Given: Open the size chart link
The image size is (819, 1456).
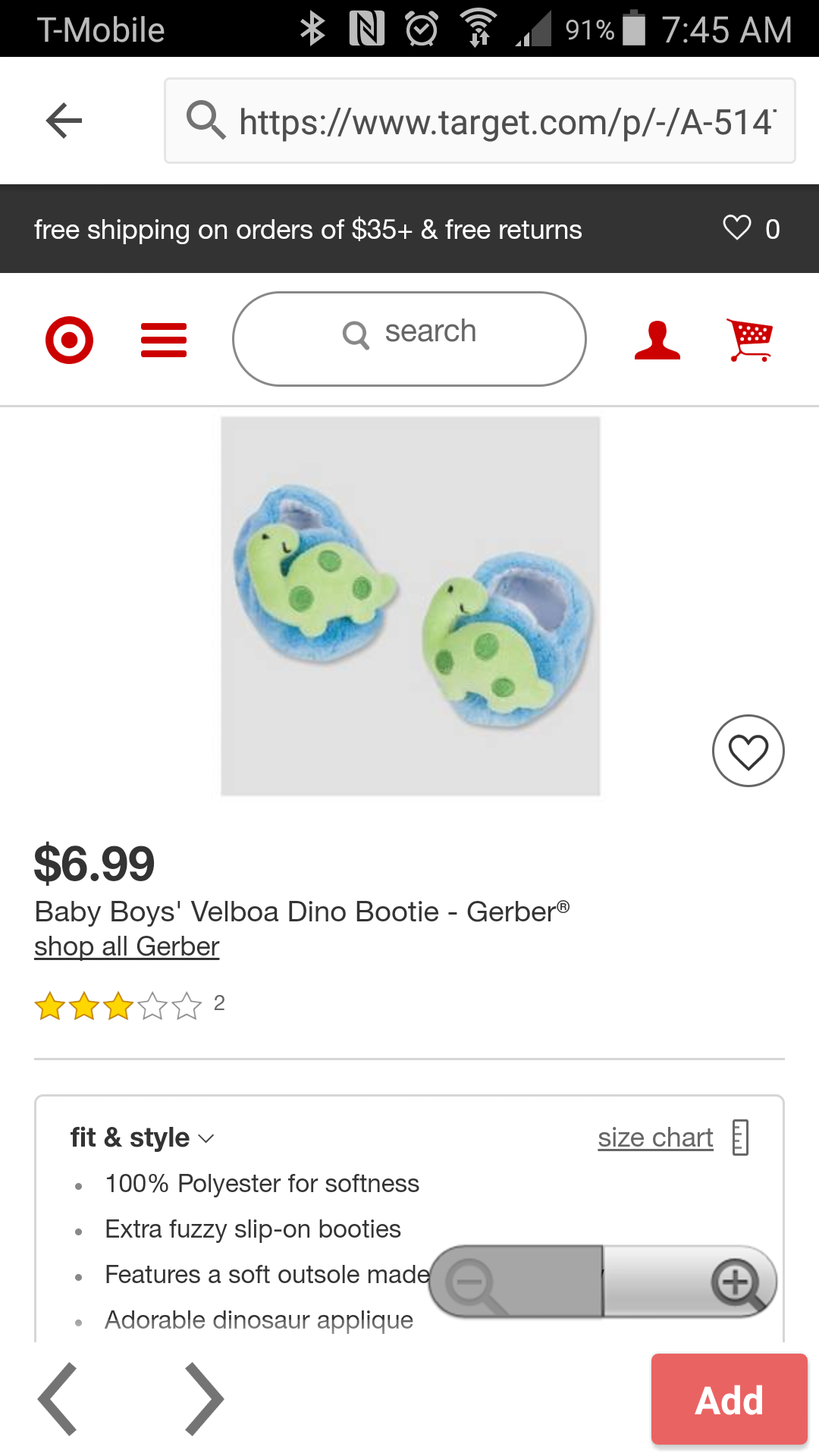Looking at the screenshot, I should click(x=655, y=1137).
